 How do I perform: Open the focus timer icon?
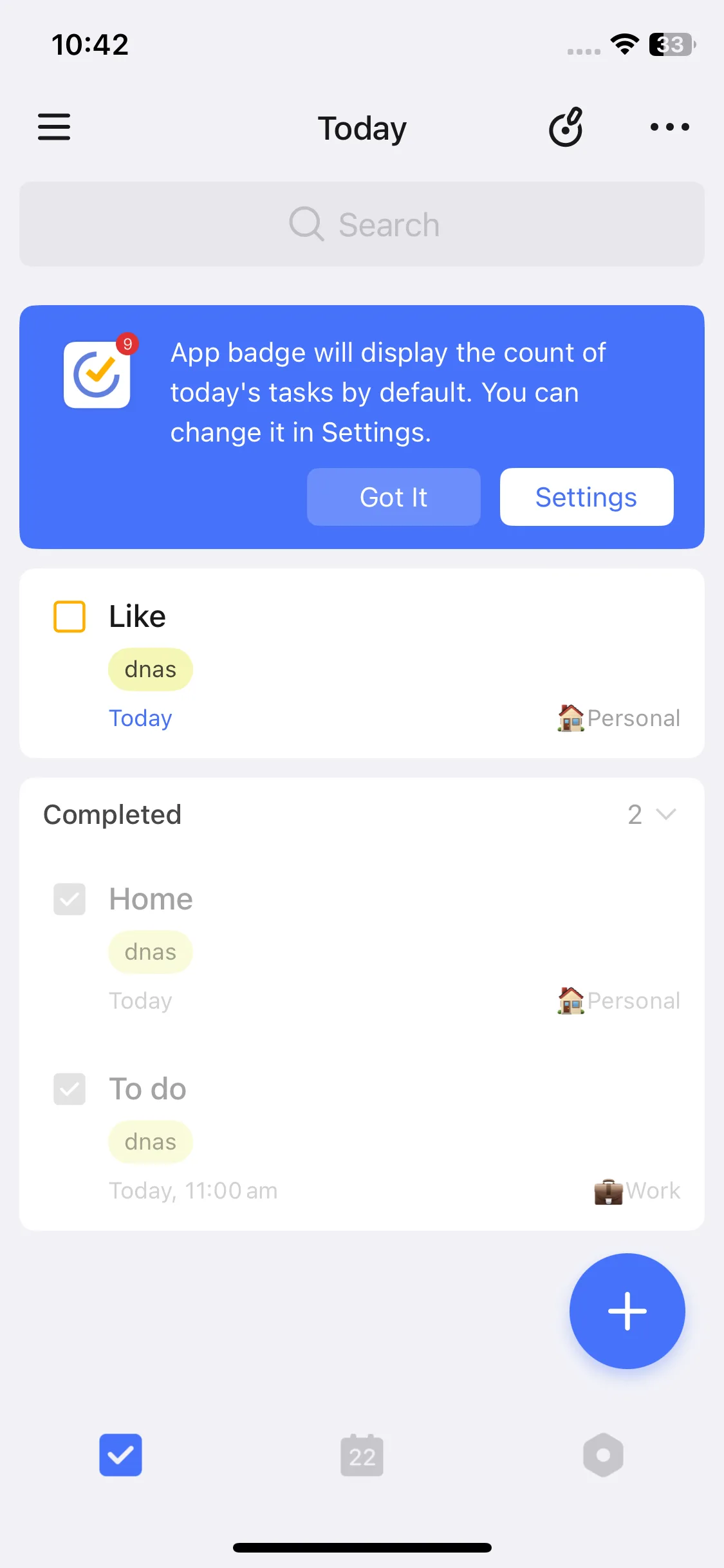566,127
